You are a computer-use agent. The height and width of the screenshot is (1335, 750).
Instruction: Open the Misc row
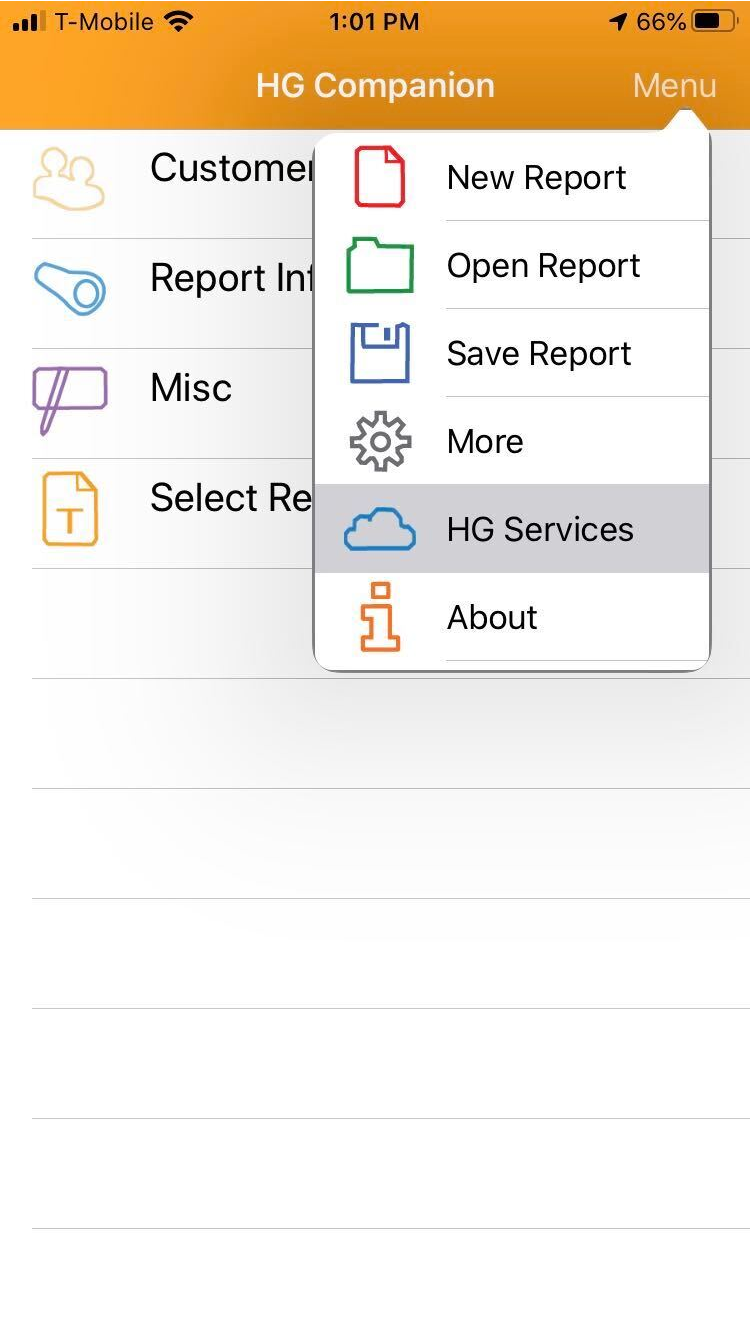(190, 388)
